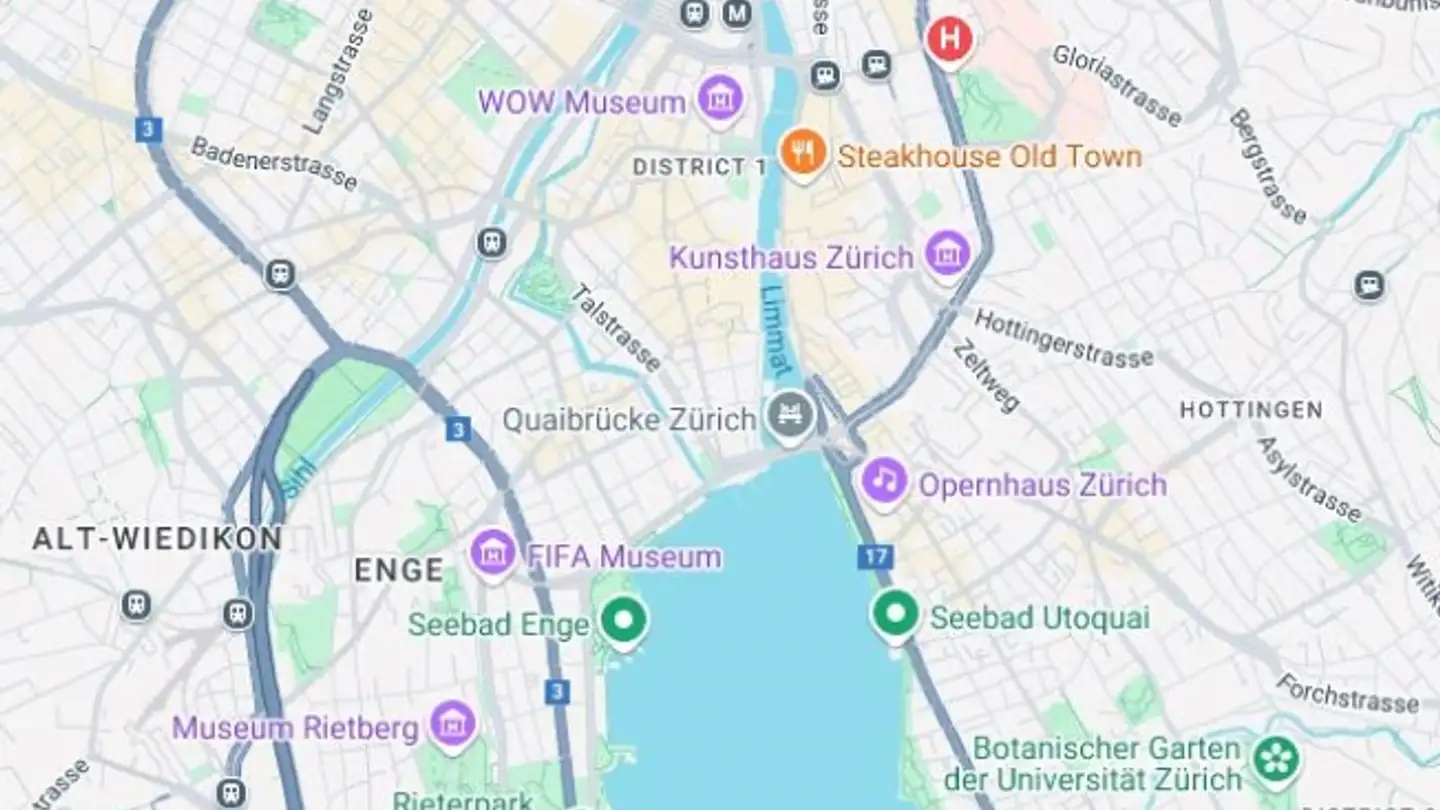Select the red hospital H marker
The image size is (1440, 810).
948,40
